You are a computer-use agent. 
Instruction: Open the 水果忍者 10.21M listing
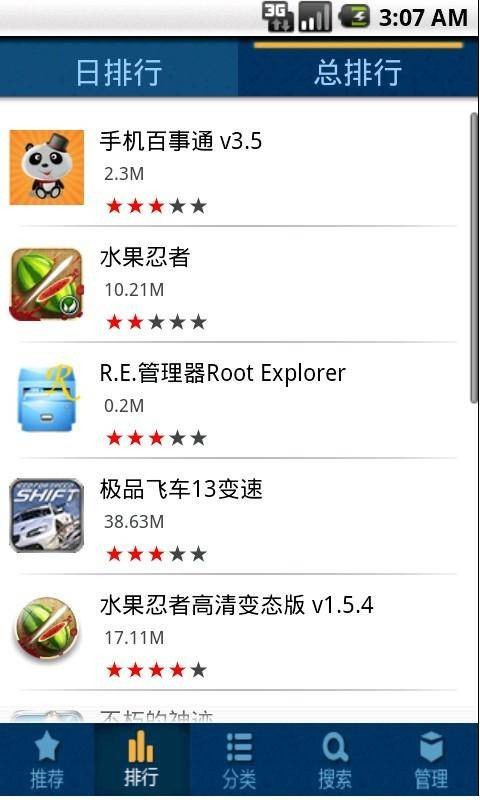pos(235,285)
